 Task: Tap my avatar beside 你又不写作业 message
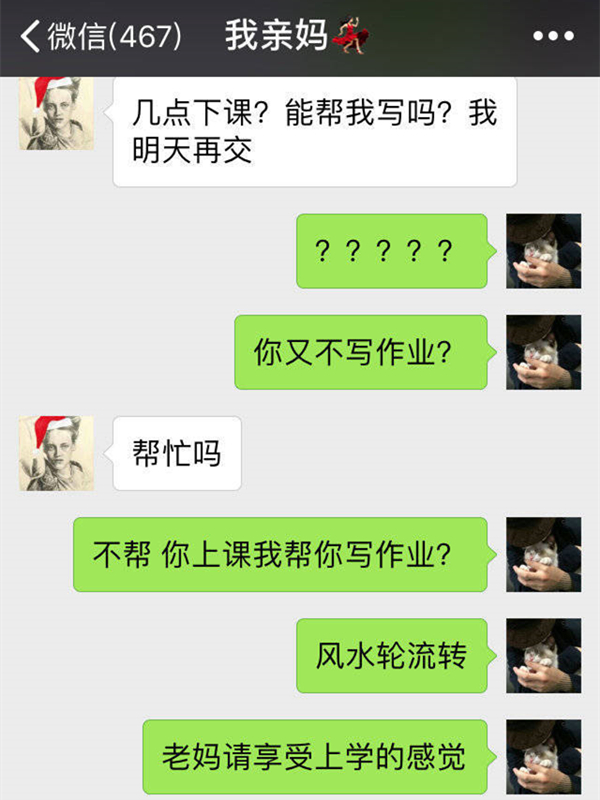[543, 352]
